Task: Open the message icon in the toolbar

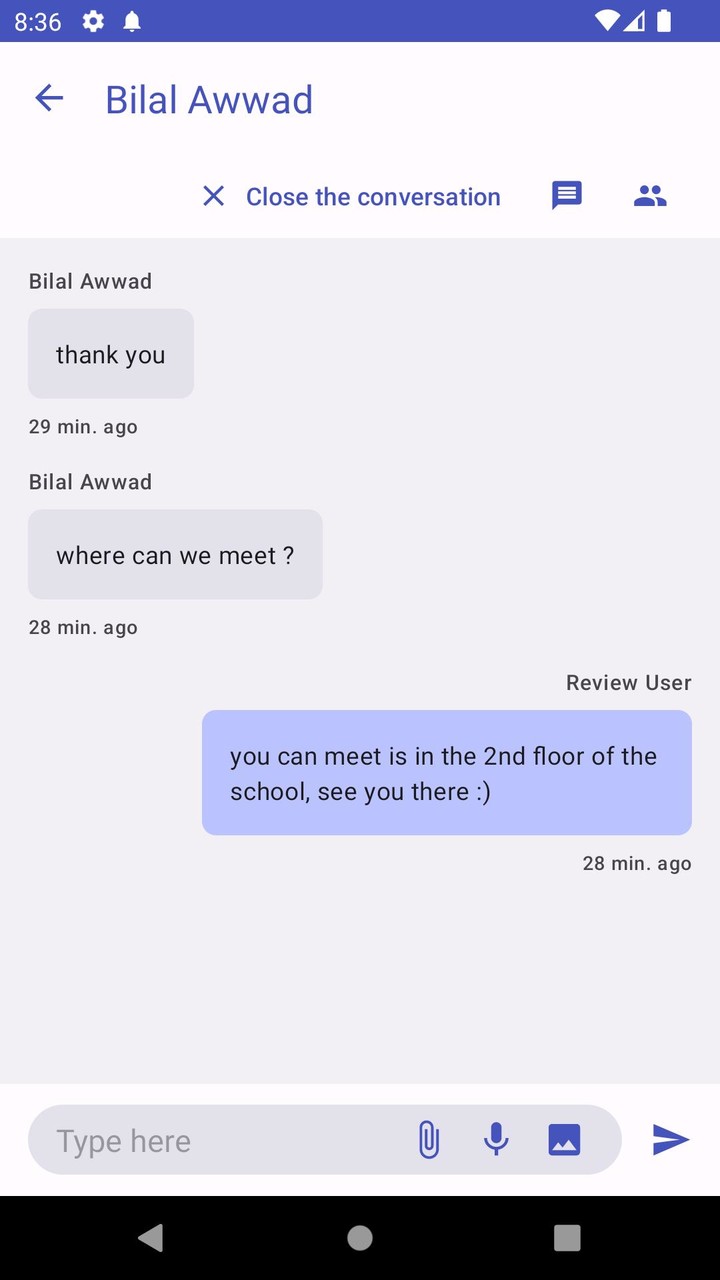Action: (567, 195)
